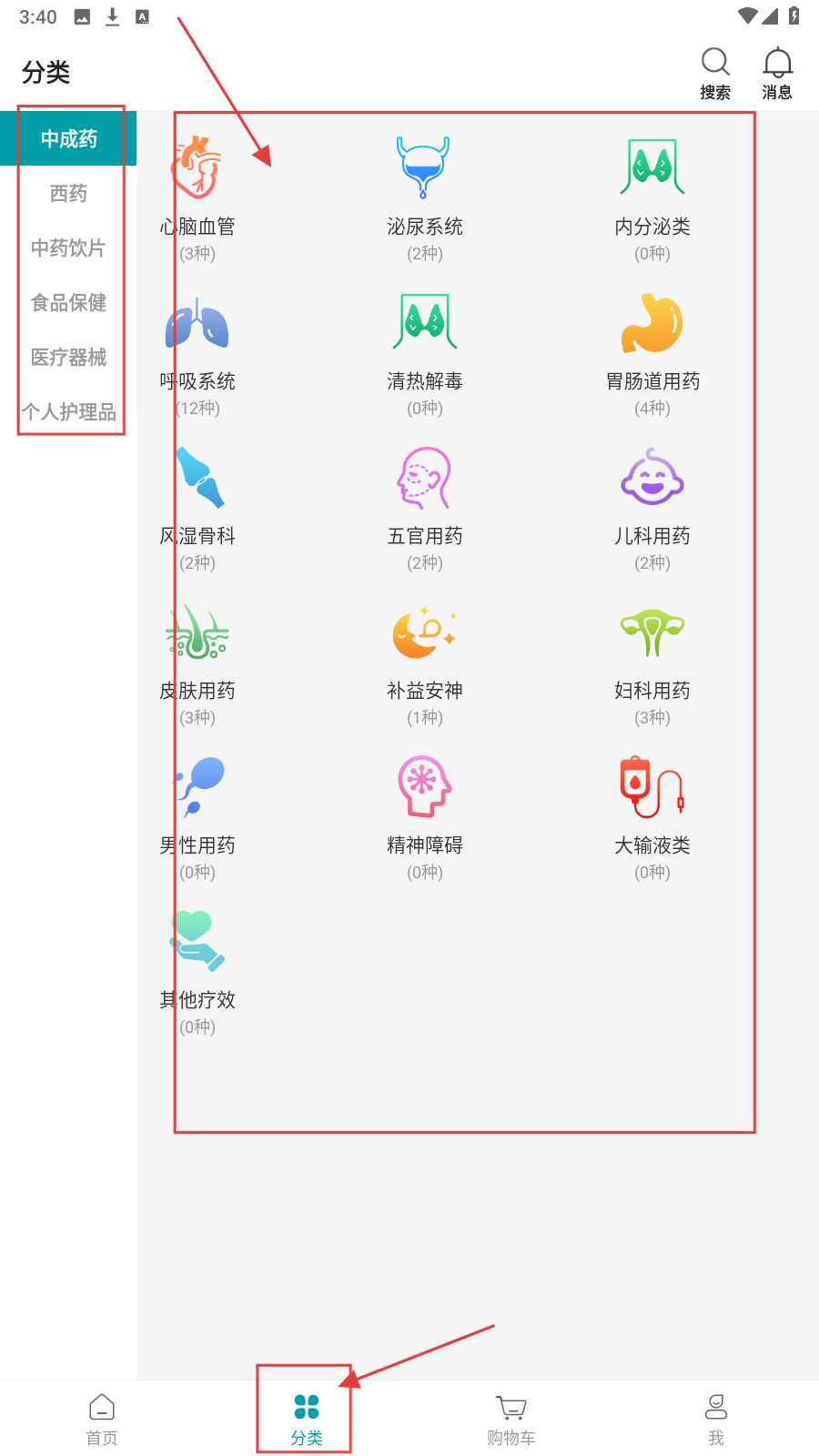
Task: Open the 搜索 search icon
Action: pos(715,72)
